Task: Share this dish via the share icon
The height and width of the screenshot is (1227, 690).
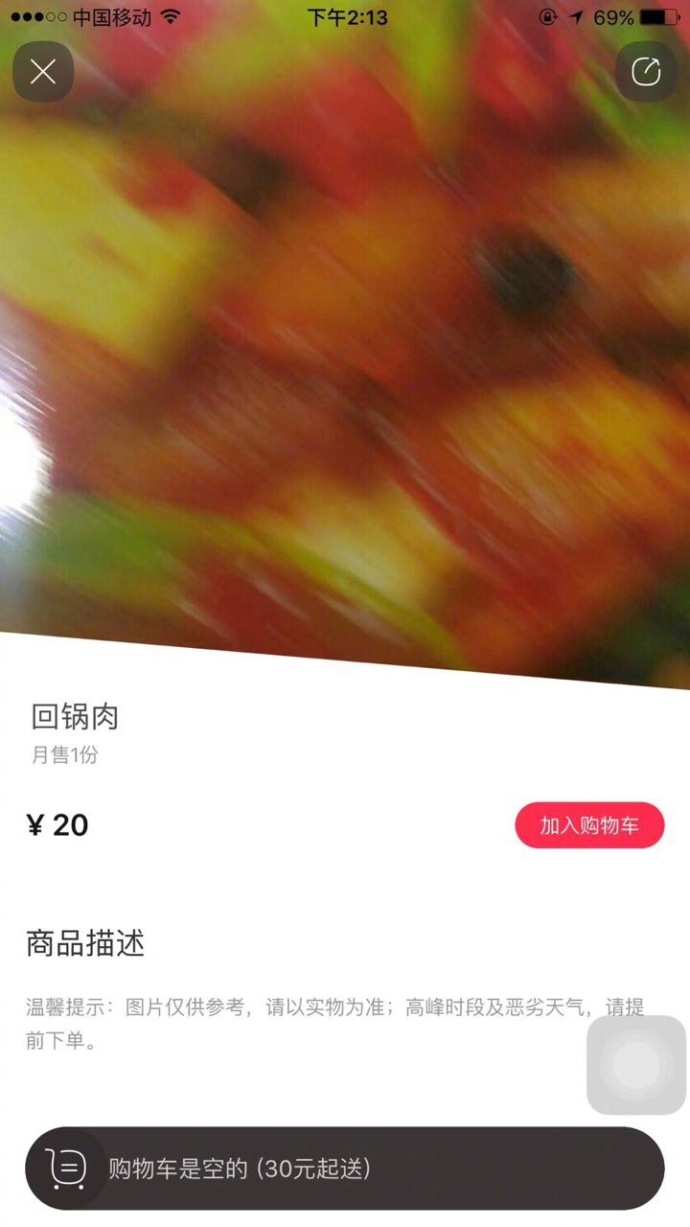Action: click(646, 72)
